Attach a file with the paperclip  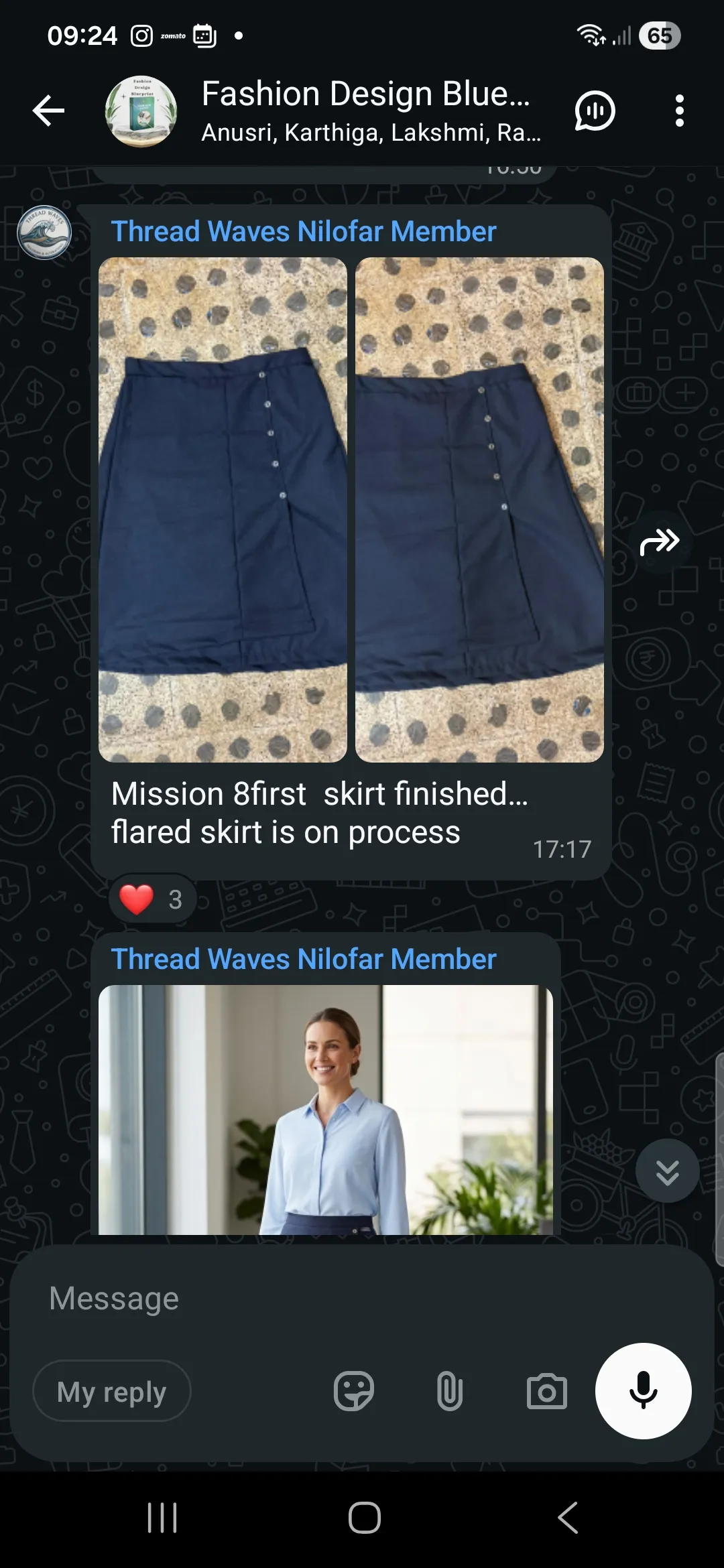pos(449,1392)
